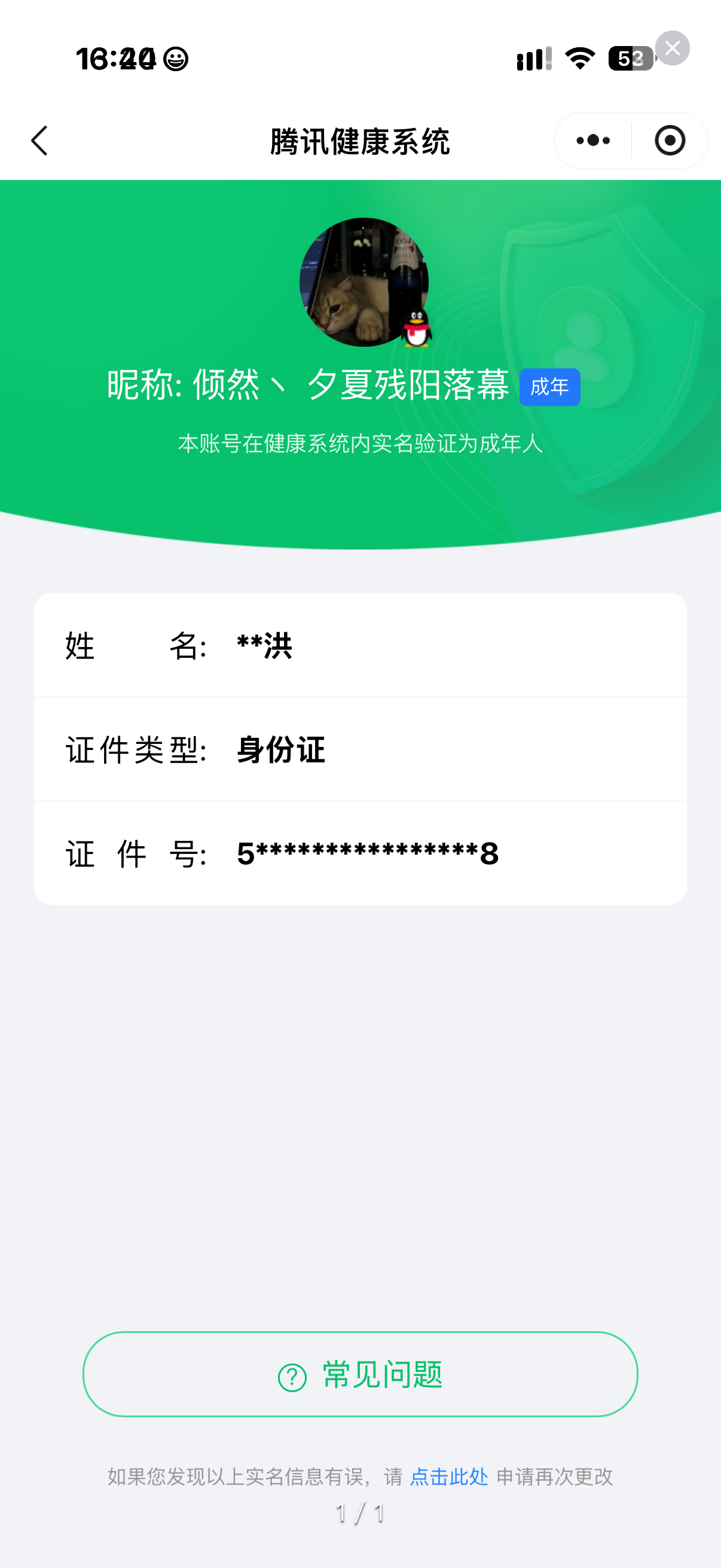Open 常见问题 help button
The width and height of the screenshot is (721, 1568).
(360, 1374)
